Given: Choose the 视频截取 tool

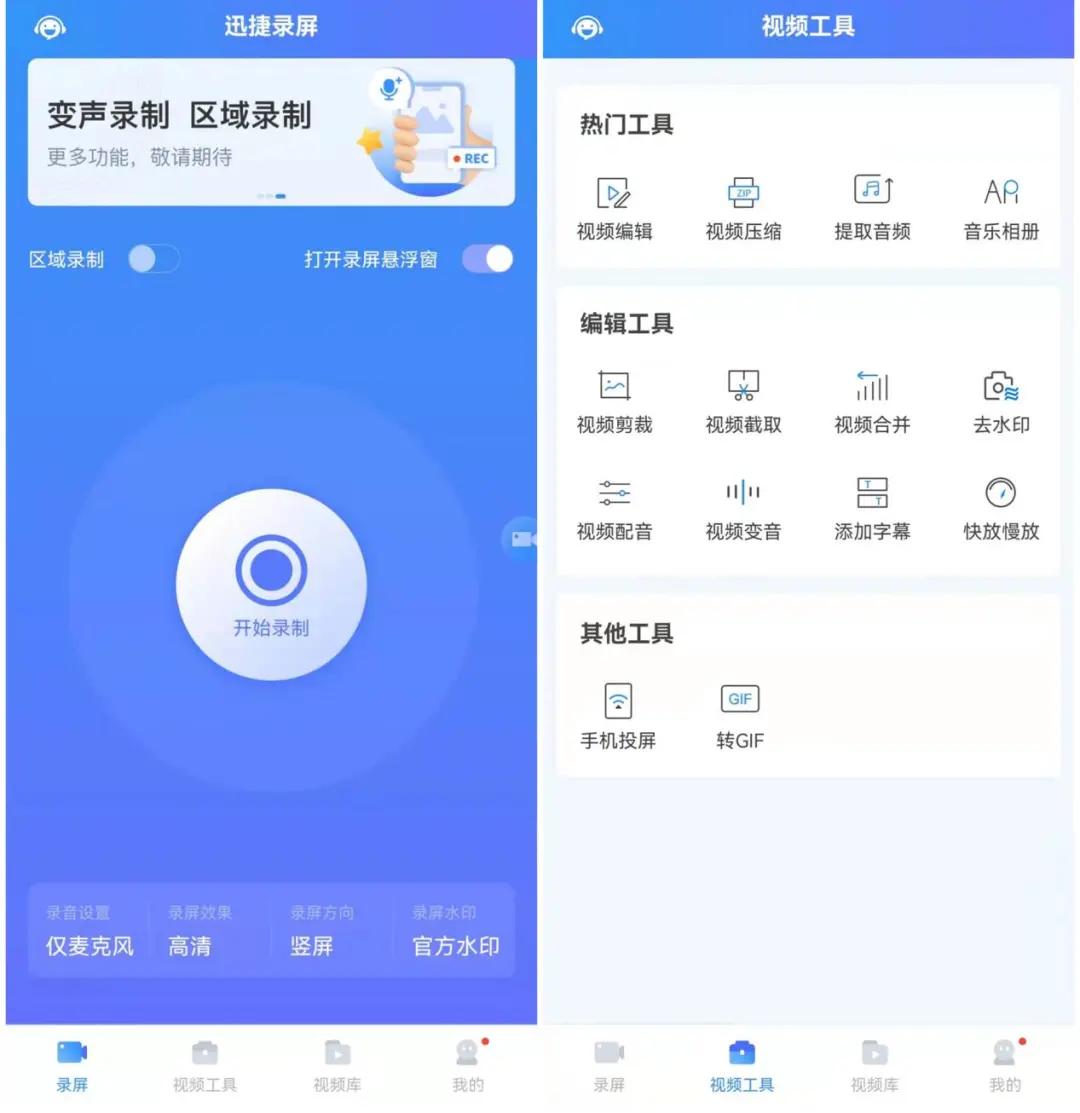Looking at the screenshot, I should (743, 401).
